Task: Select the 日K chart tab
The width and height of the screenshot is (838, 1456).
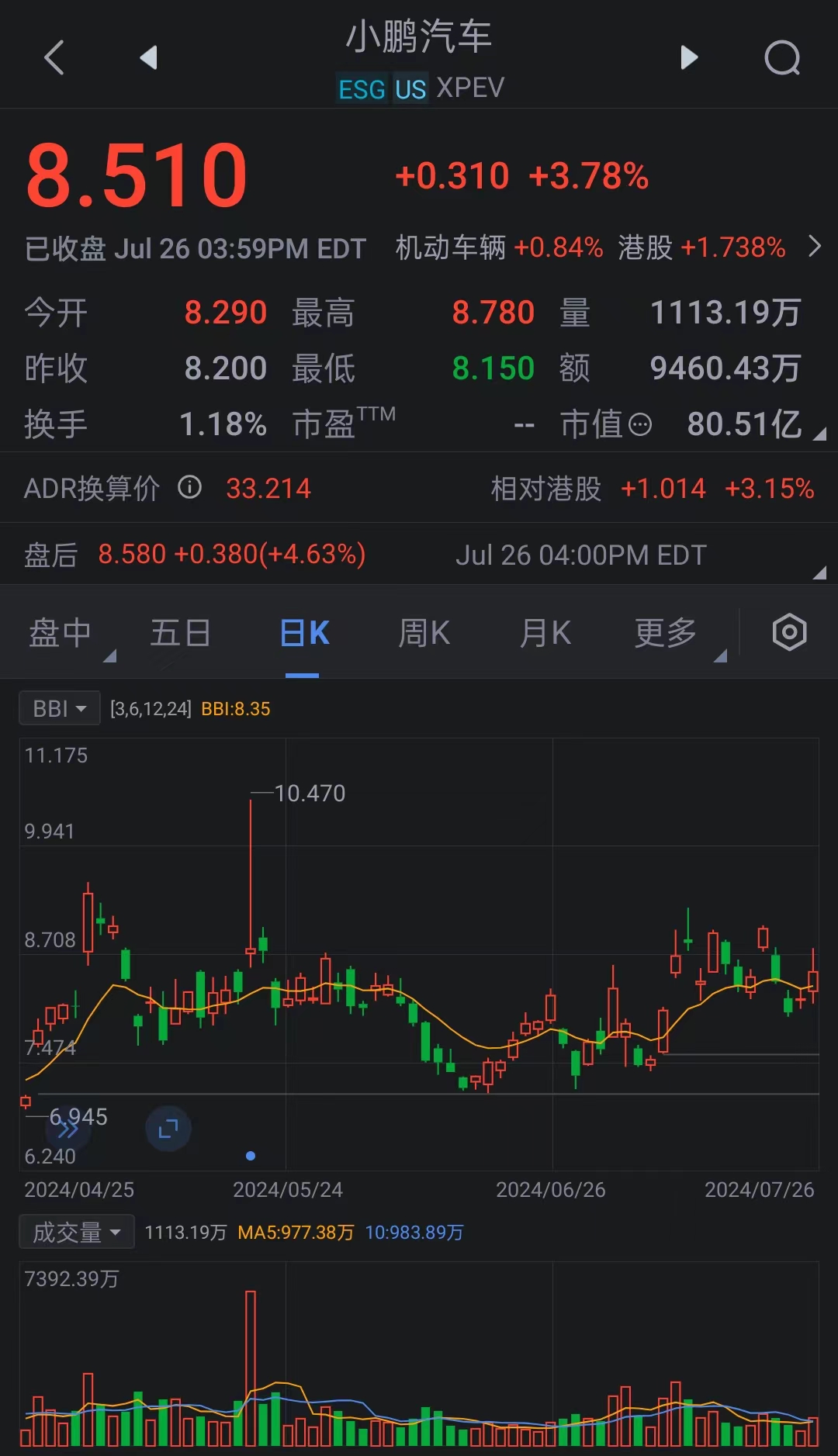Action: pos(304,633)
